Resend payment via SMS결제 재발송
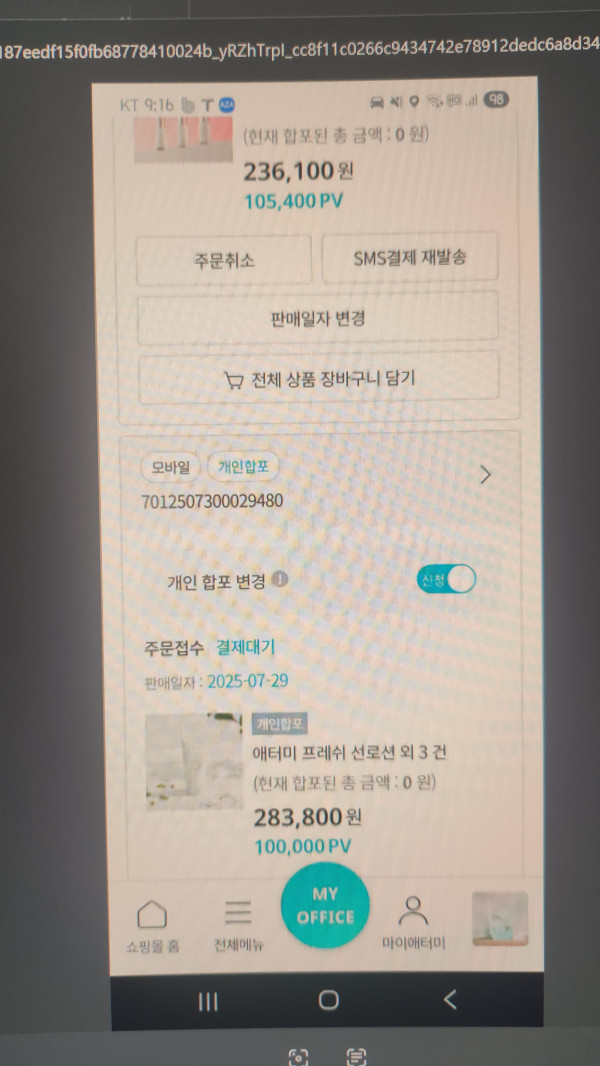The height and width of the screenshot is (1066, 600). [410, 259]
